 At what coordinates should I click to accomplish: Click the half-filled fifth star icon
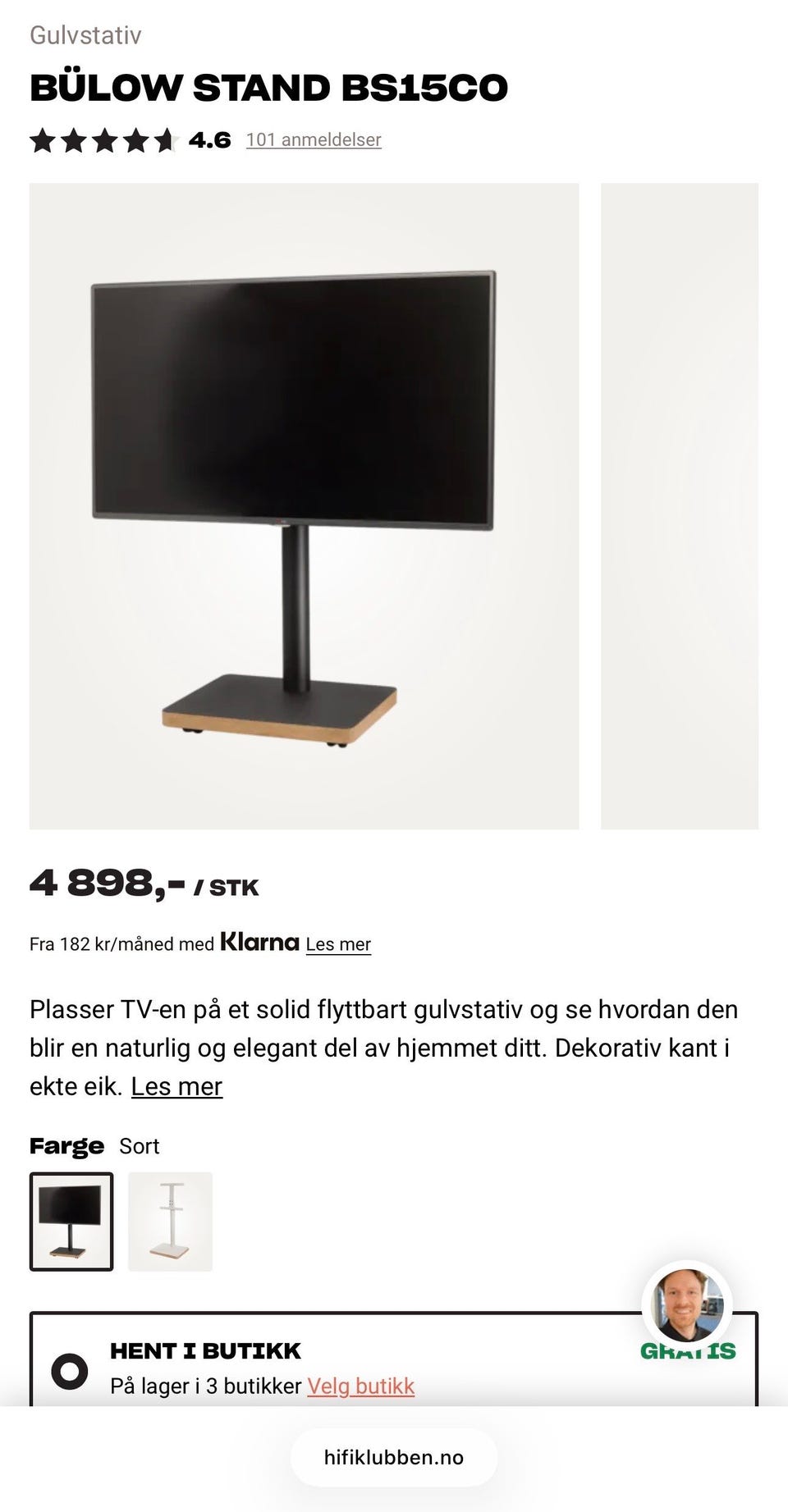(167, 139)
